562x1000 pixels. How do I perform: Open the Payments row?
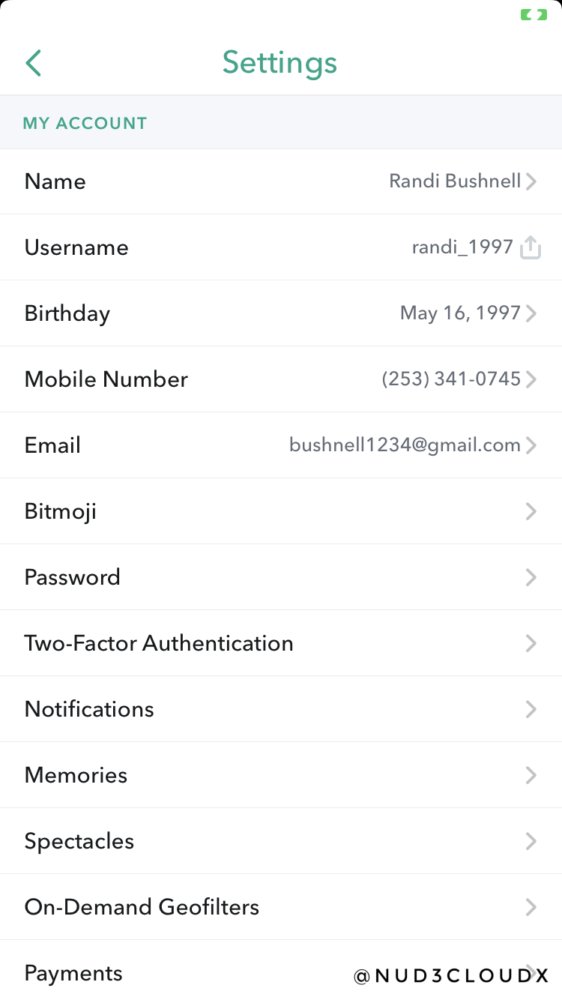[x=281, y=970]
